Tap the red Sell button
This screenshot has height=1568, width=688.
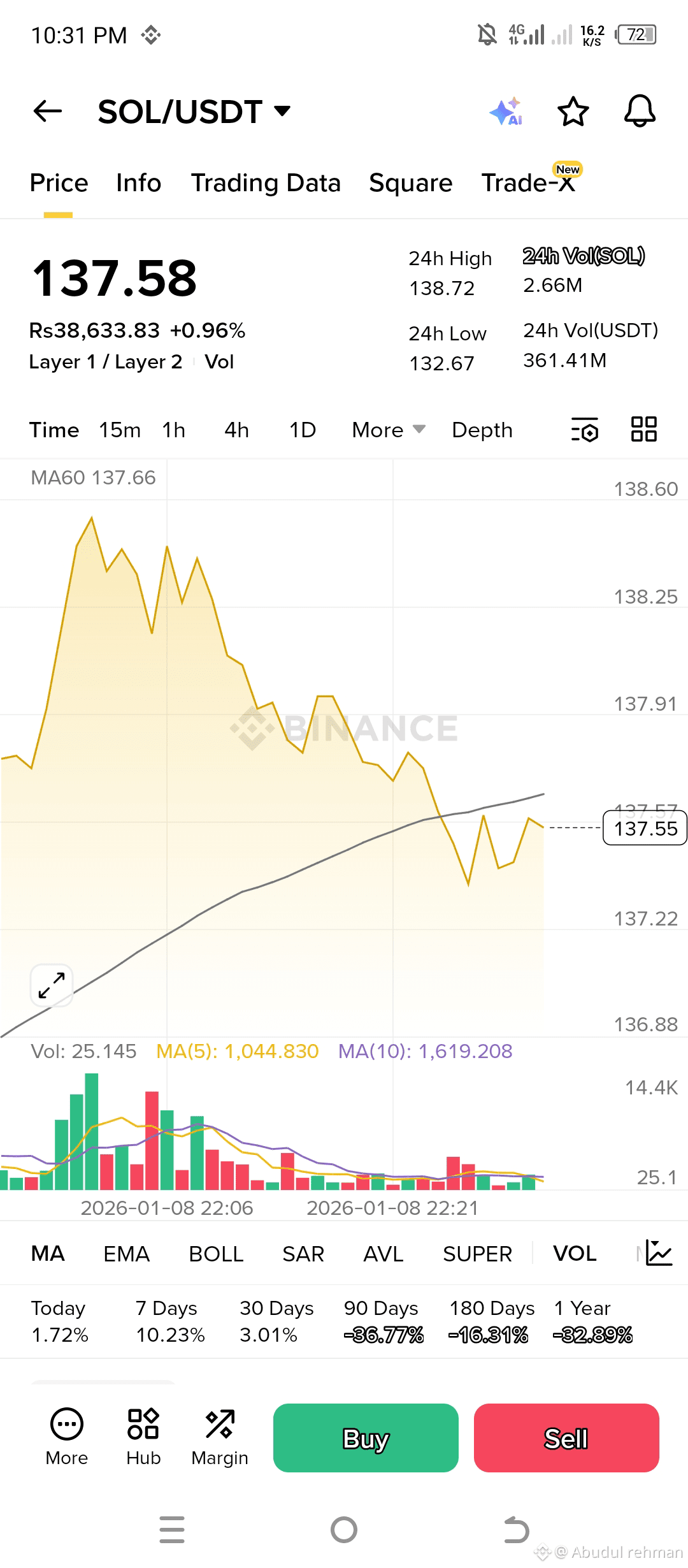(x=566, y=1438)
